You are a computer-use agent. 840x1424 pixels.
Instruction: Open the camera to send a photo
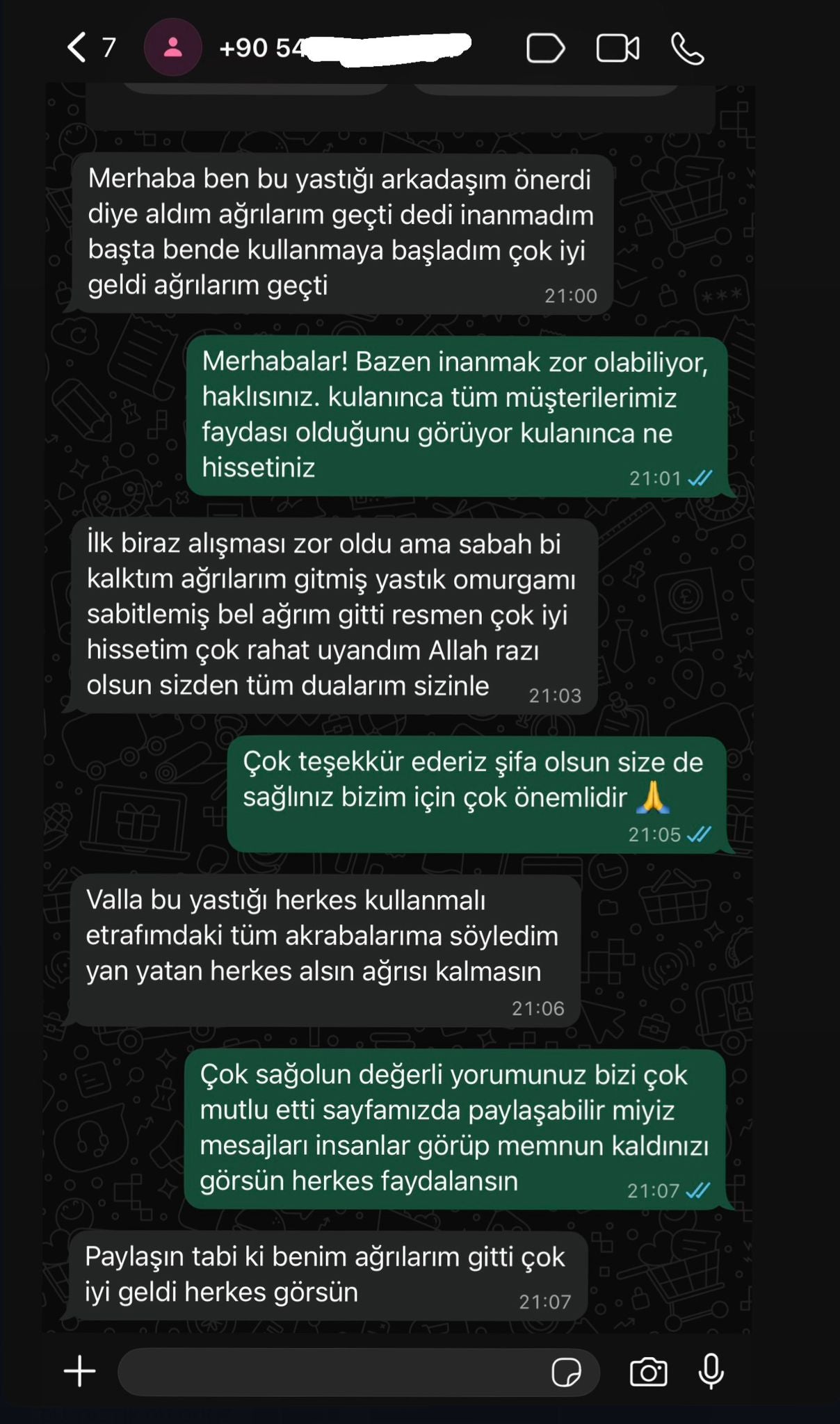[648, 1372]
